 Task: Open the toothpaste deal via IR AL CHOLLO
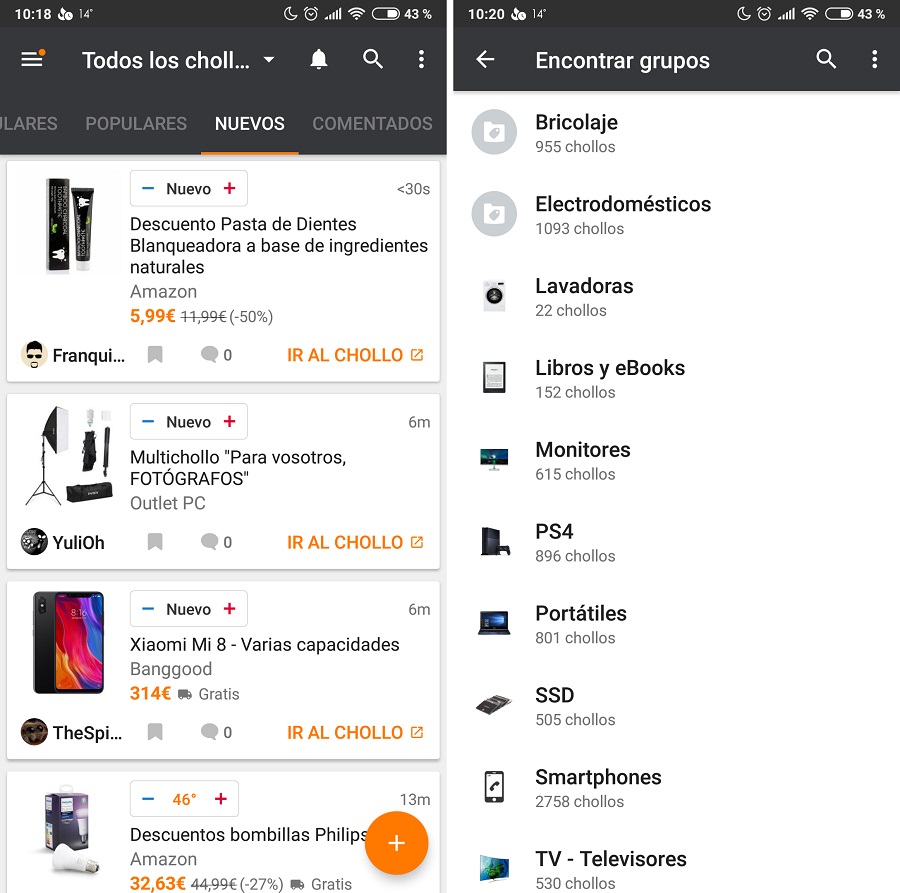pyautogui.click(x=355, y=355)
